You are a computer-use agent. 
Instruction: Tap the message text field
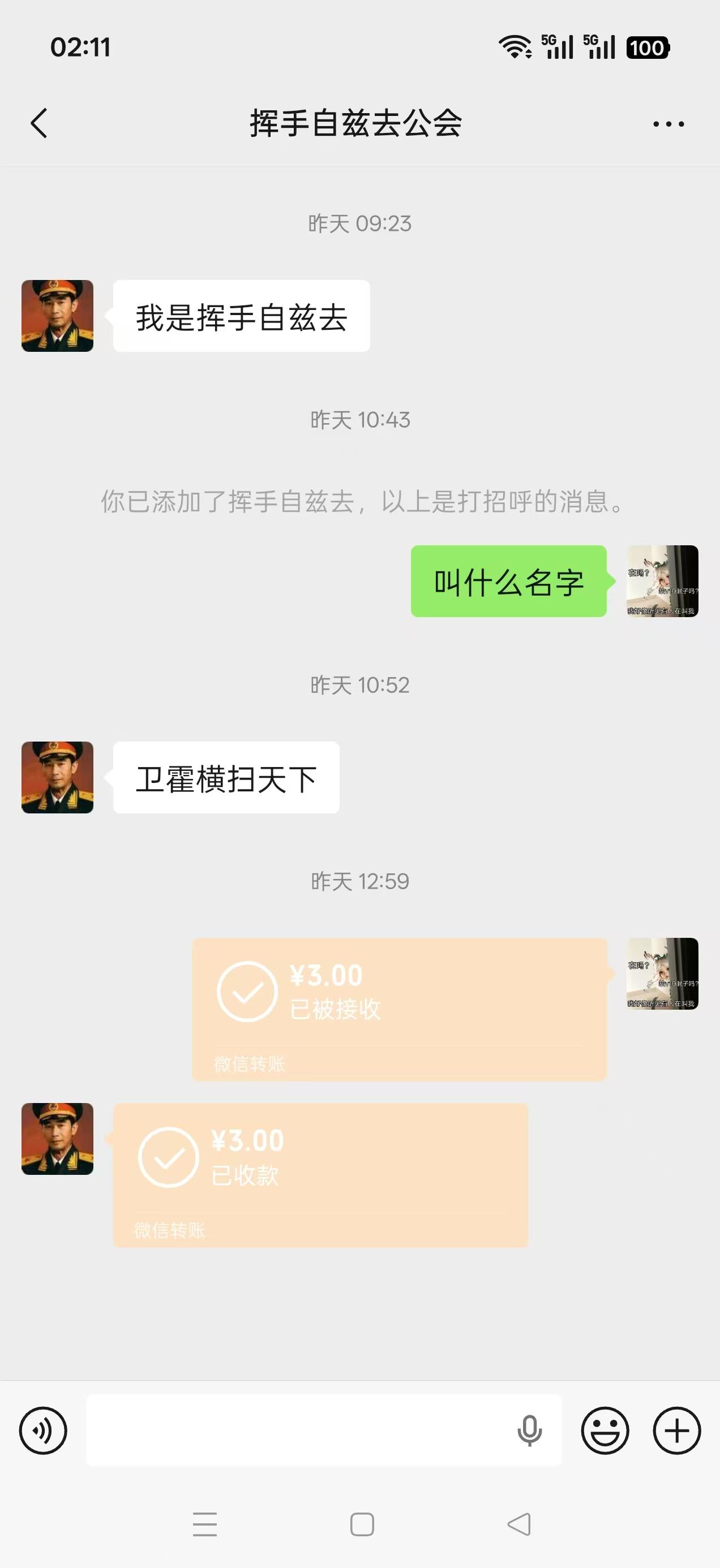298,1430
